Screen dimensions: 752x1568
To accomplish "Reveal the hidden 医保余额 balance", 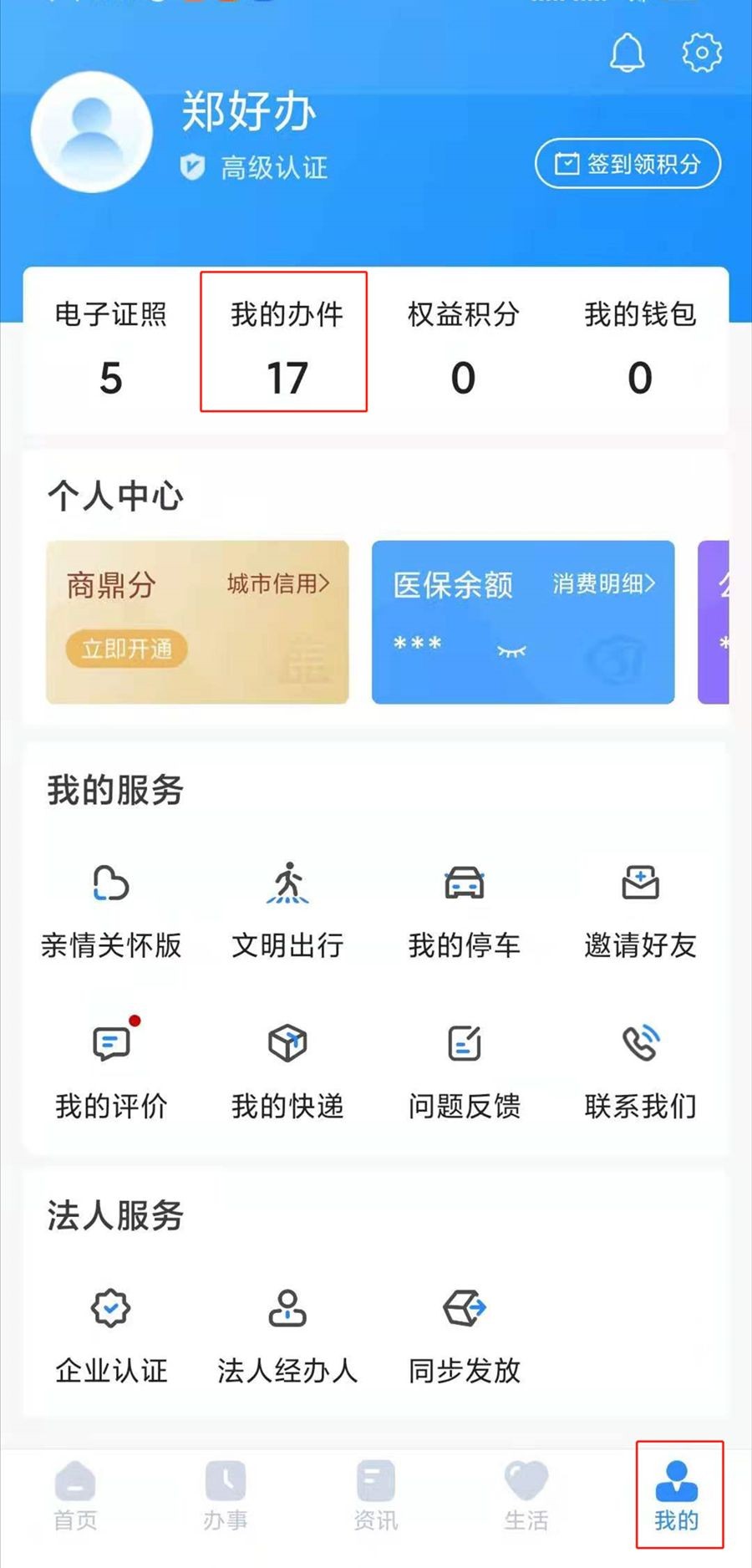I will click(511, 650).
